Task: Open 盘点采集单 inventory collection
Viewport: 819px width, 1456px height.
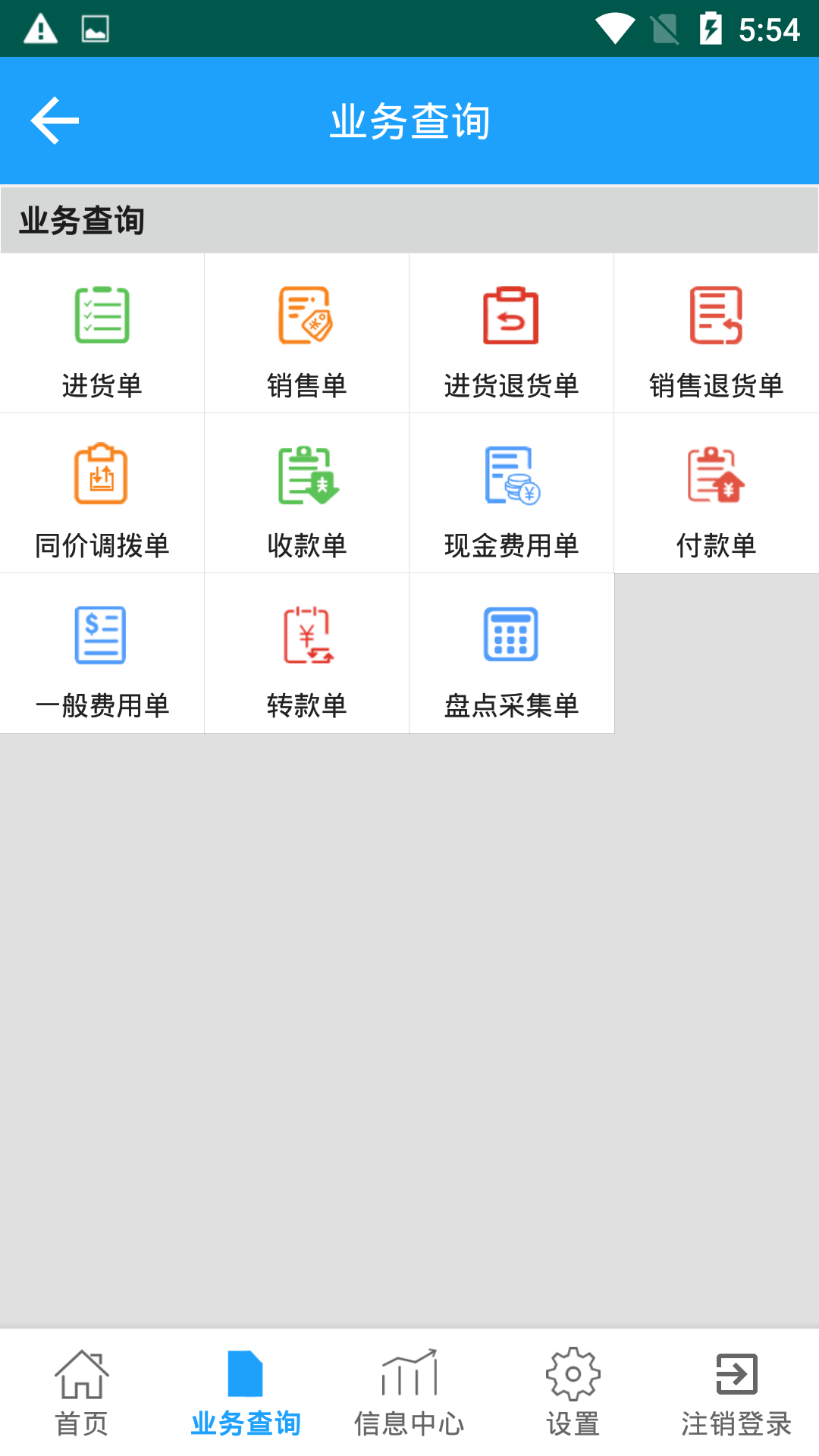Action: 512,654
